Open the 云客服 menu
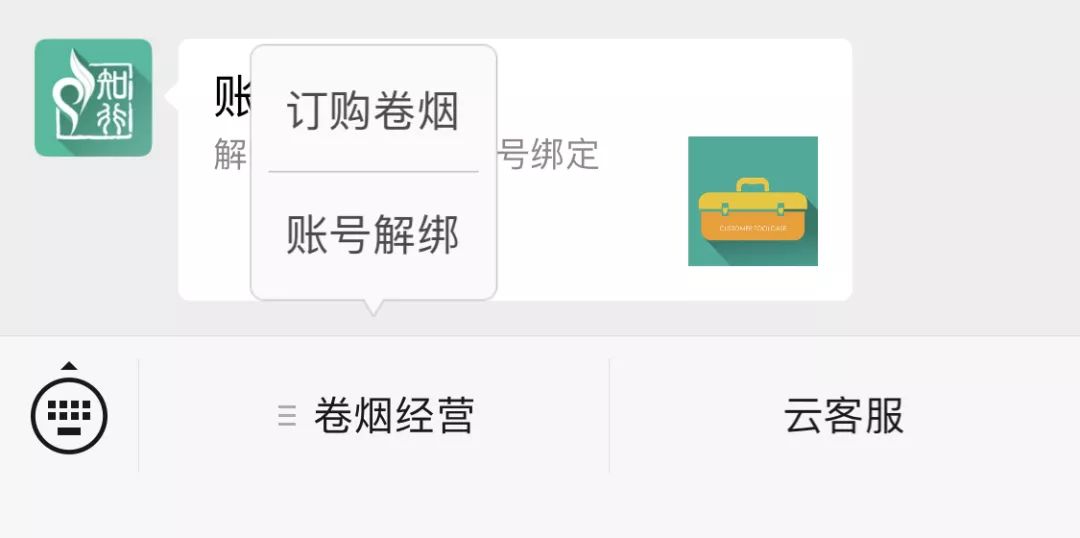The height and width of the screenshot is (538, 1080). click(844, 416)
